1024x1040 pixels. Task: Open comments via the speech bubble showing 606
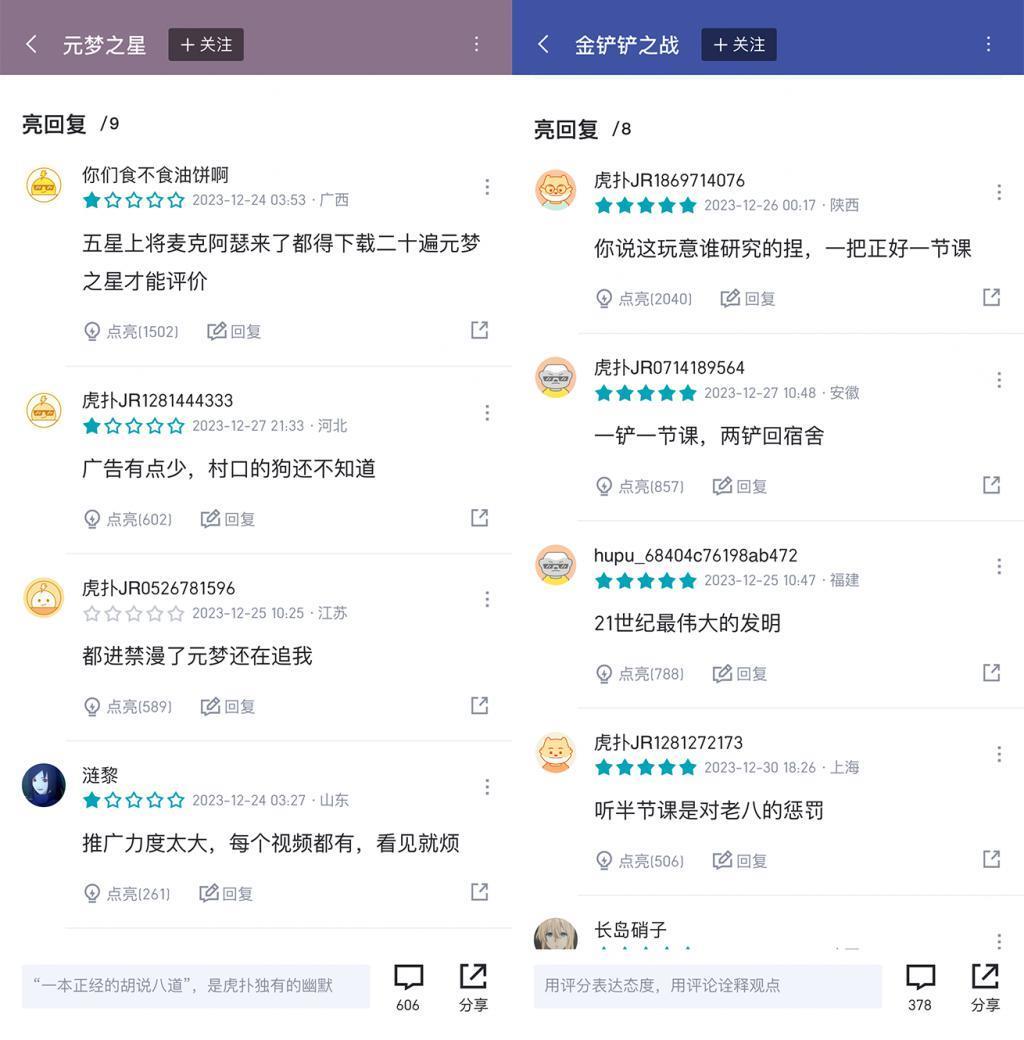407,977
